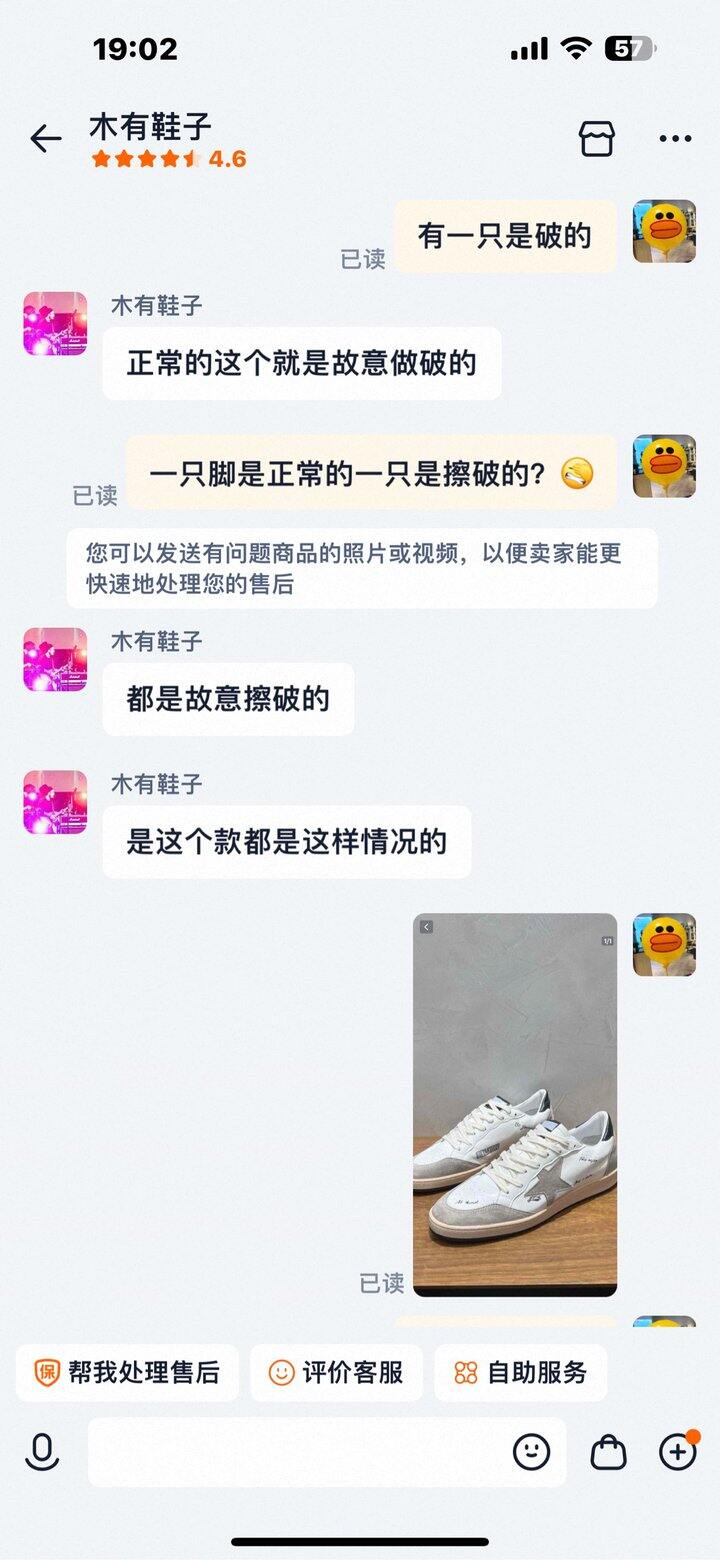Go back using the arrow icon
This screenshot has height=1560, width=720.
click(x=46, y=139)
